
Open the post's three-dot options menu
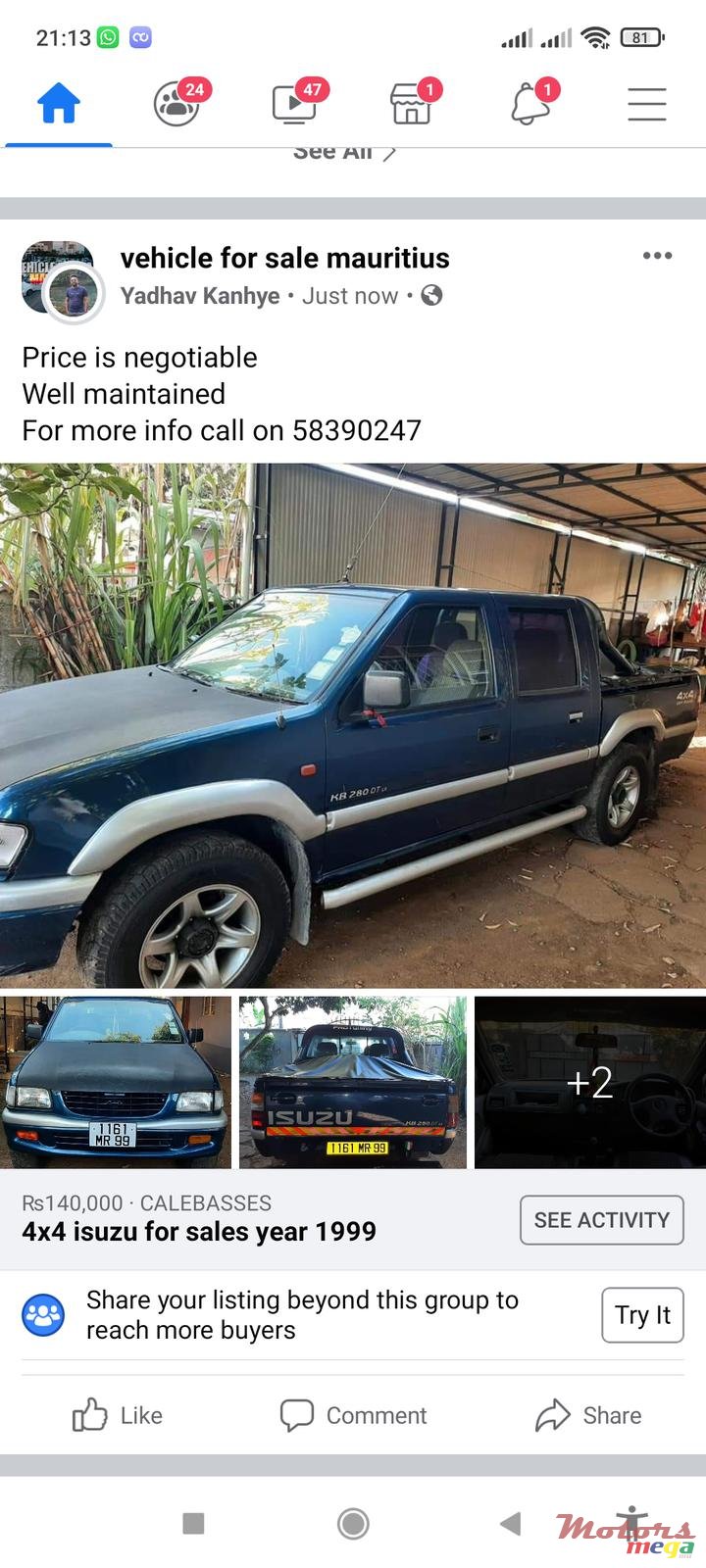pos(657,256)
